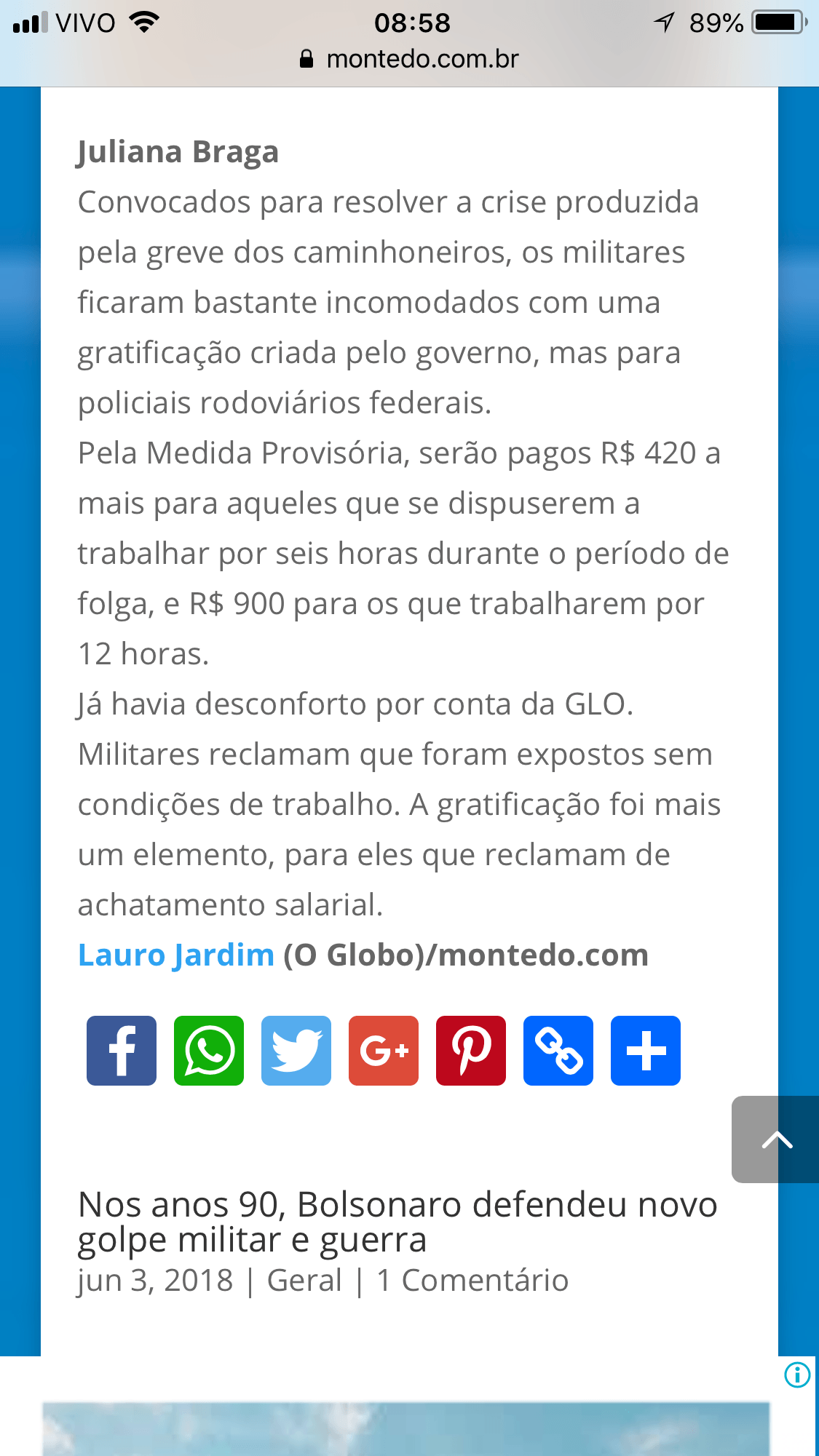The width and height of the screenshot is (819, 1456).
Task: Open the Lauro Jardim link
Action: click(x=176, y=955)
